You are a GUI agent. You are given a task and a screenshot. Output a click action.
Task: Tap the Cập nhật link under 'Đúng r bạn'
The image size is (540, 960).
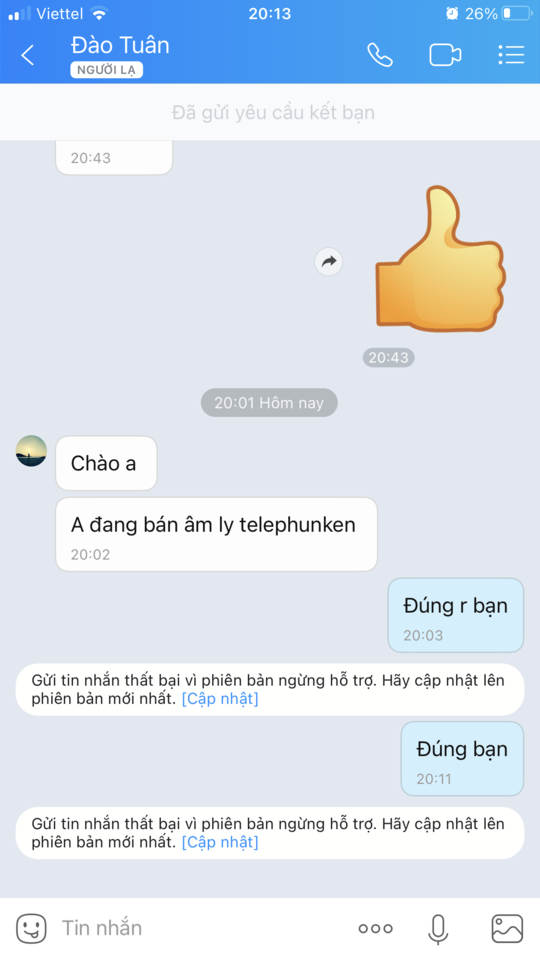coord(220,699)
